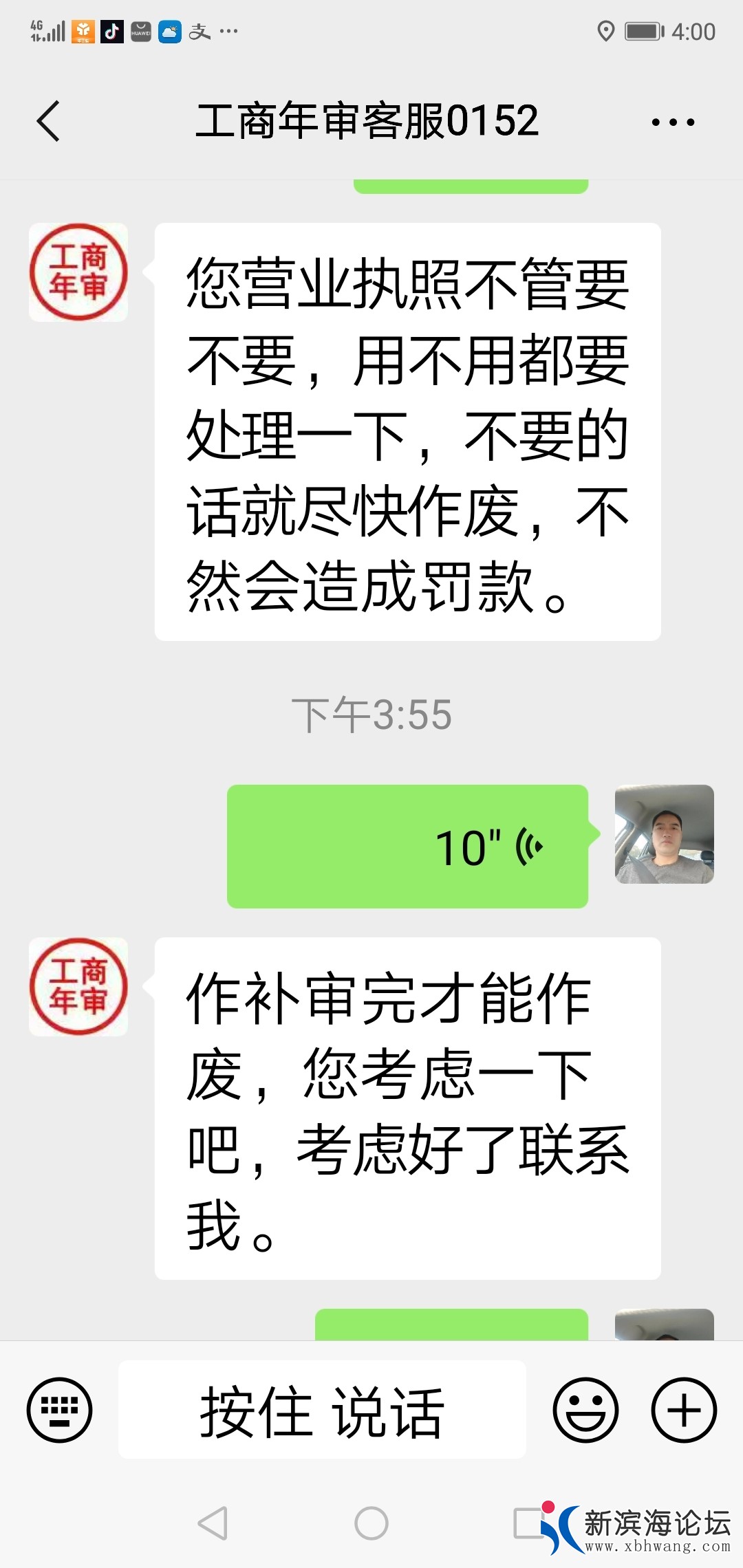The image size is (743, 1568).
Task: Open the emoji sticker panel
Action: pos(585,1410)
